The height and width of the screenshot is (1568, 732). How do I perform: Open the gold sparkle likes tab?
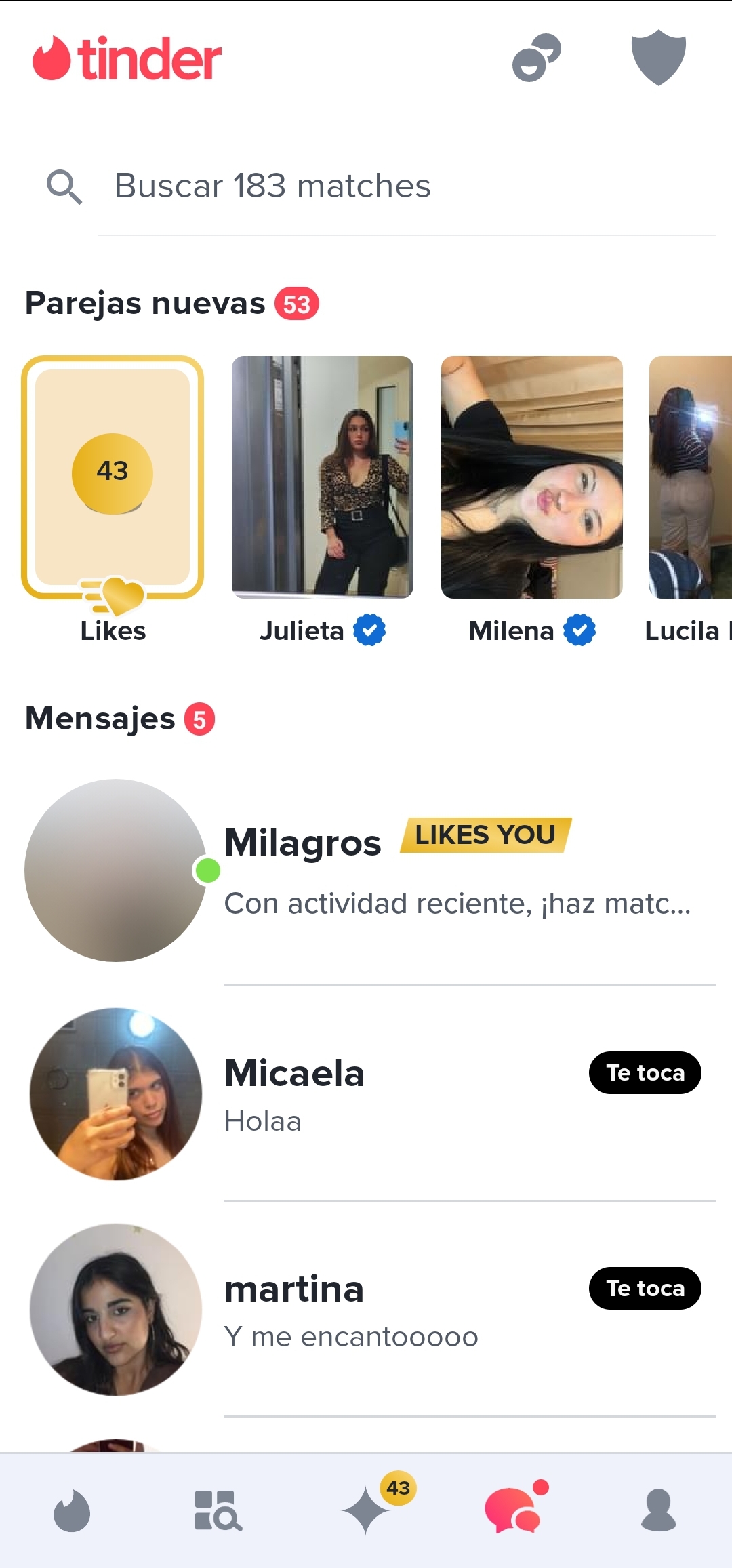click(366, 1510)
